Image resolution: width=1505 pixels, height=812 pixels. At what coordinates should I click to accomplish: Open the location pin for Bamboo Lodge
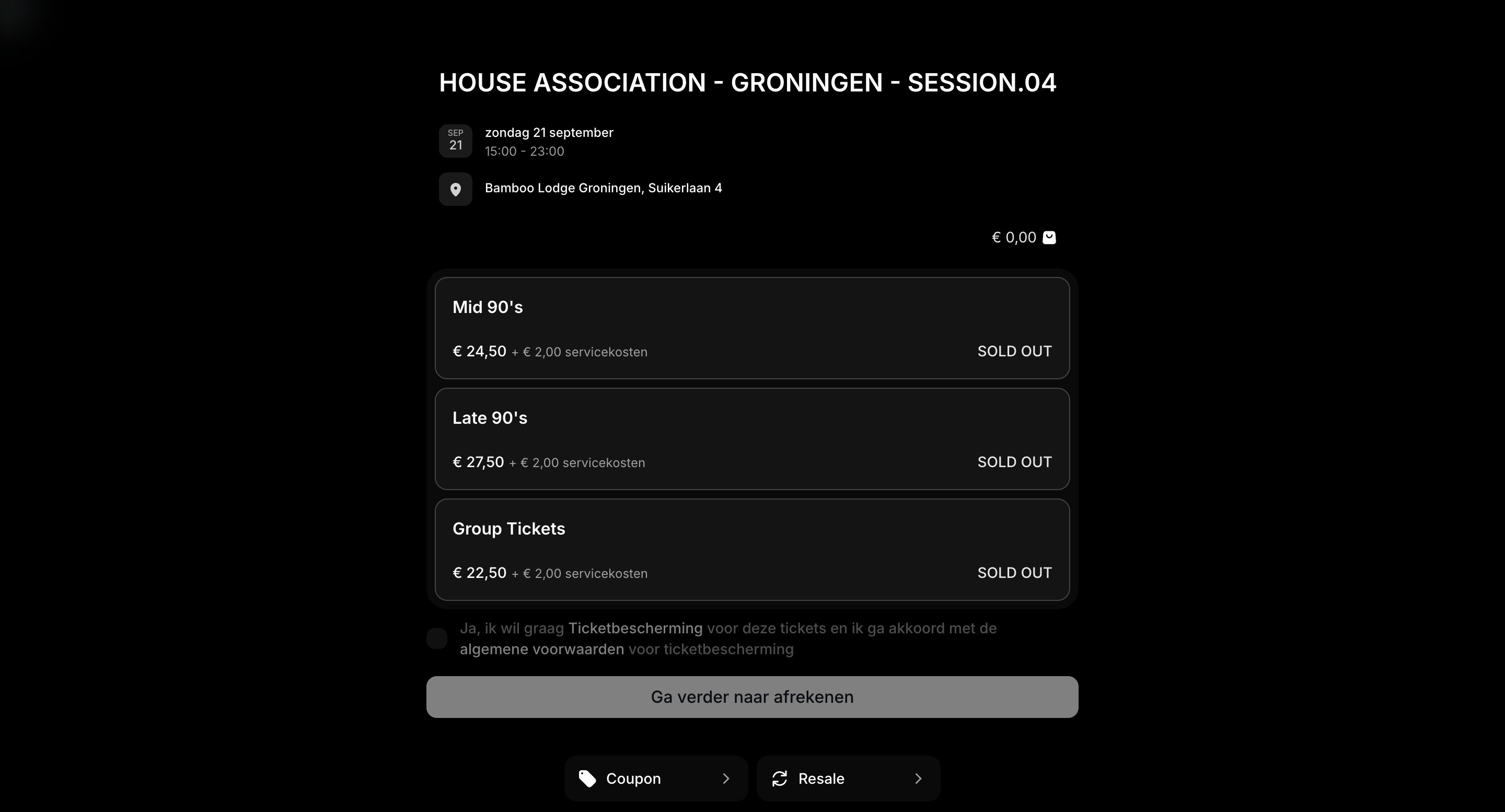coord(455,189)
